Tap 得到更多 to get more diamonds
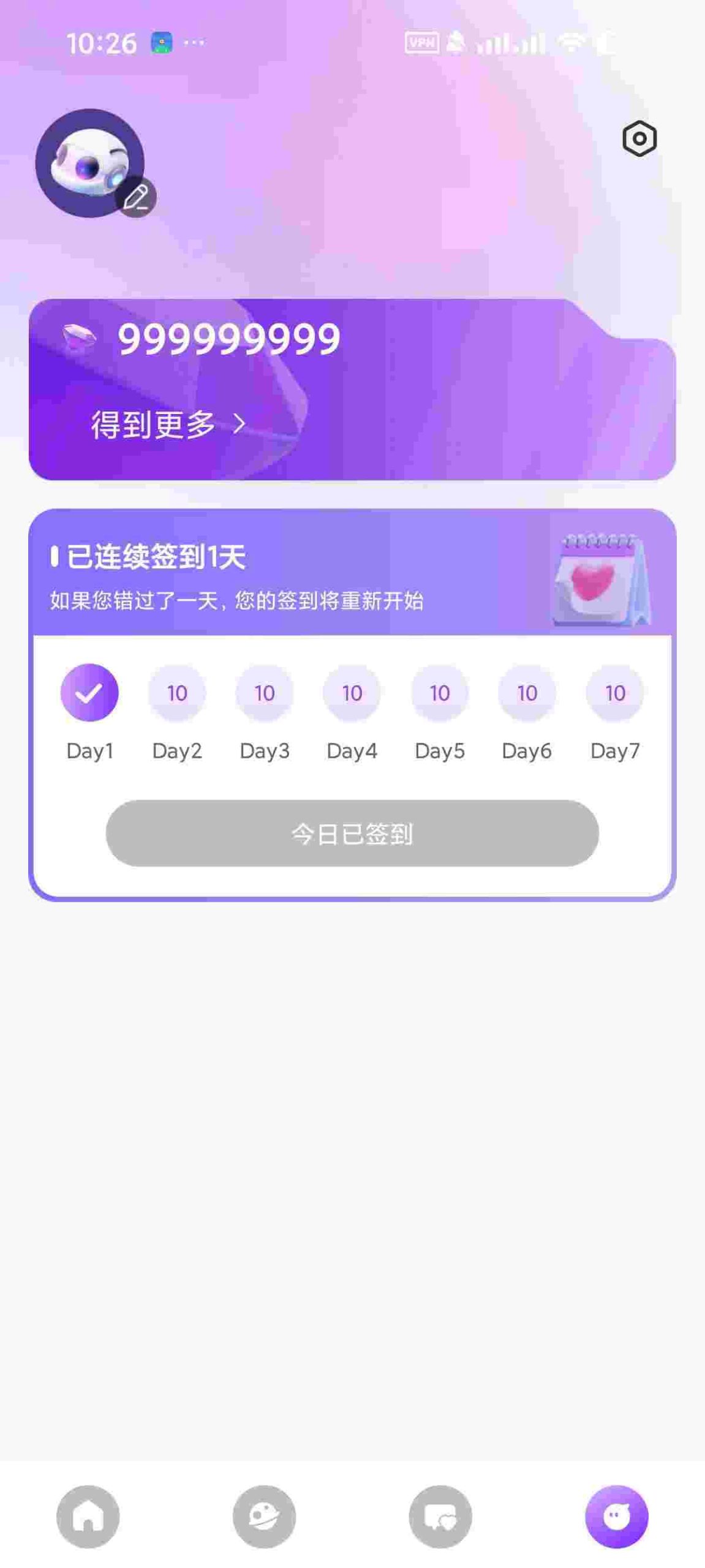This screenshot has height=1568, width=705. click(x=168, y=424)
